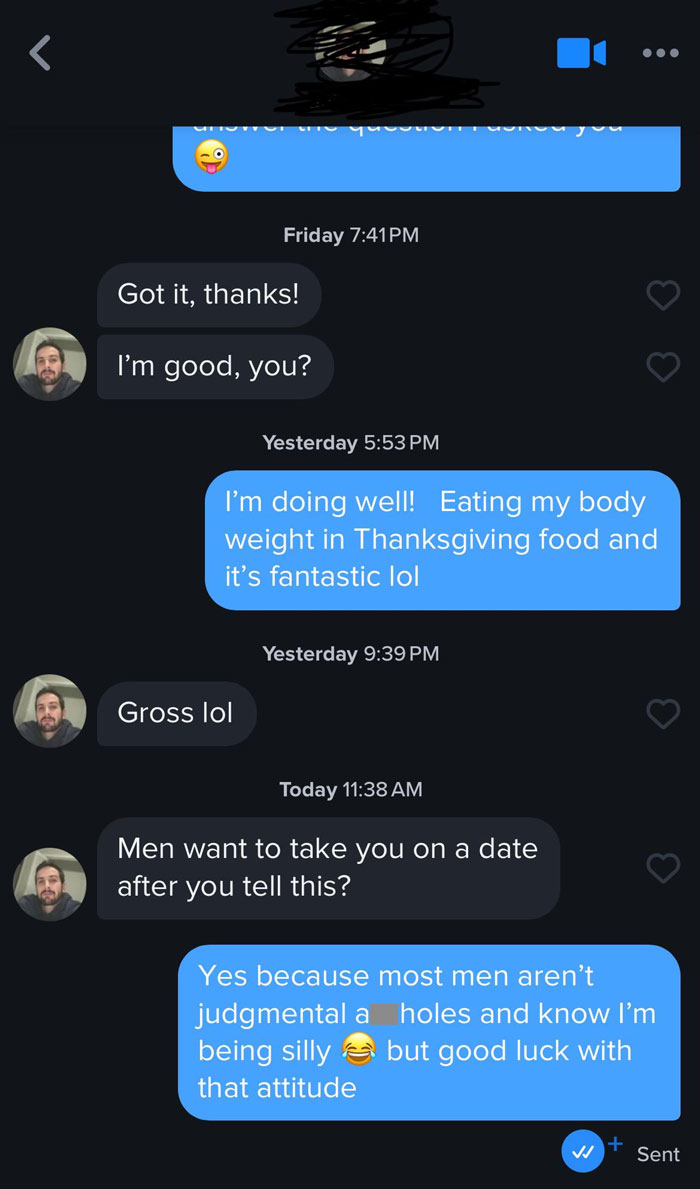
Task: Like the "Men want to take you" message
Action: pyautogui.click(x=663, y=868)
